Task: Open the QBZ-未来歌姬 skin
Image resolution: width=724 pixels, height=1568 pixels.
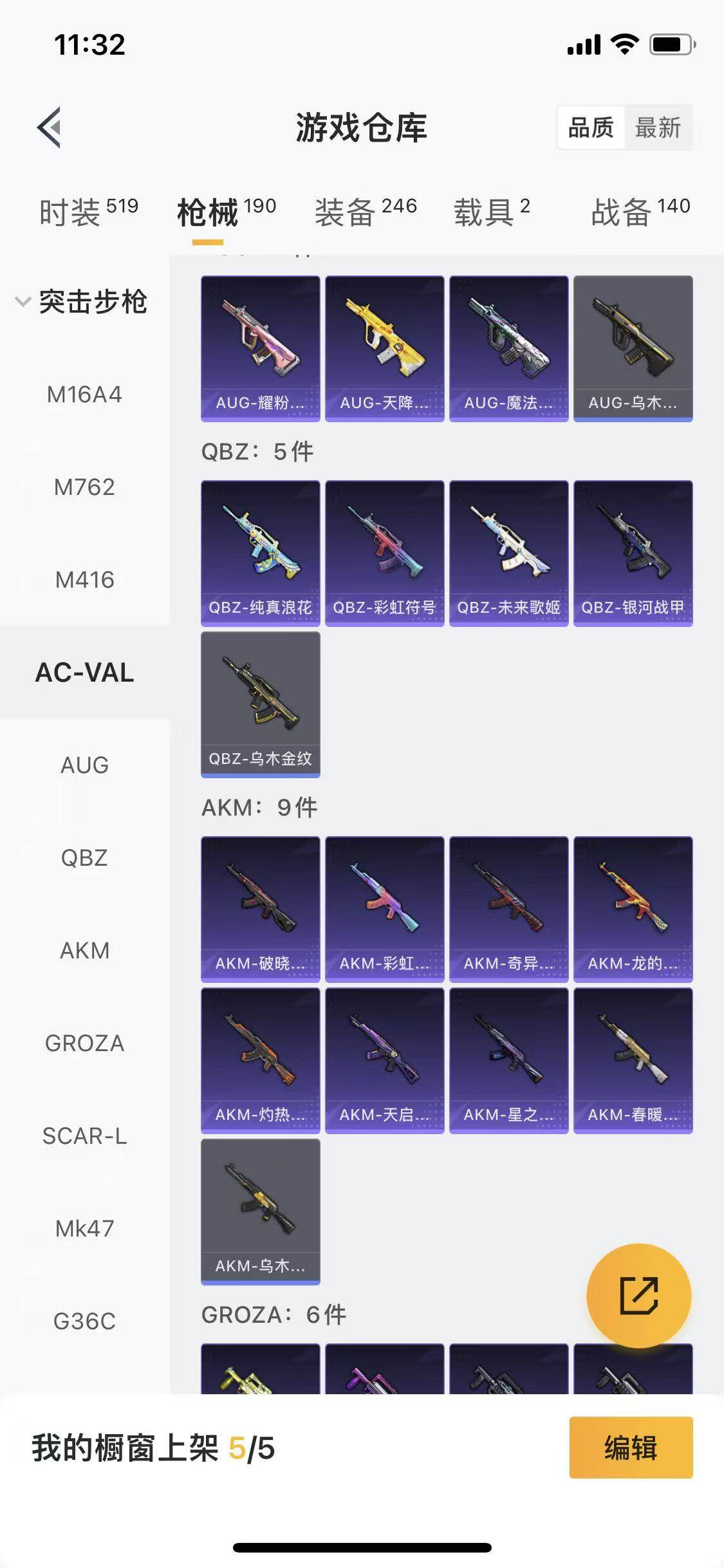Action: [508, 552]
